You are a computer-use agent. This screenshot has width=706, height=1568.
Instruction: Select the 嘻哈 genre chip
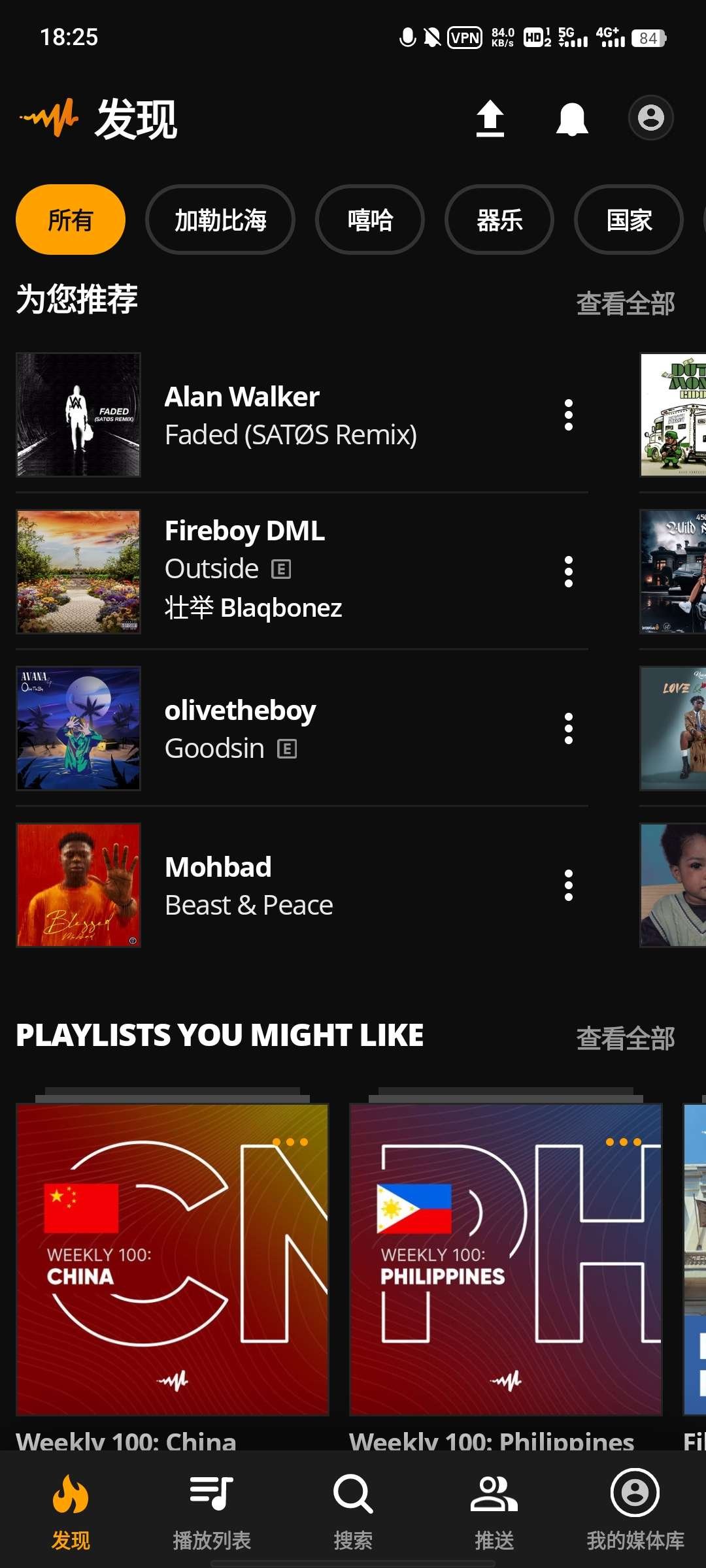coord(370,220)
